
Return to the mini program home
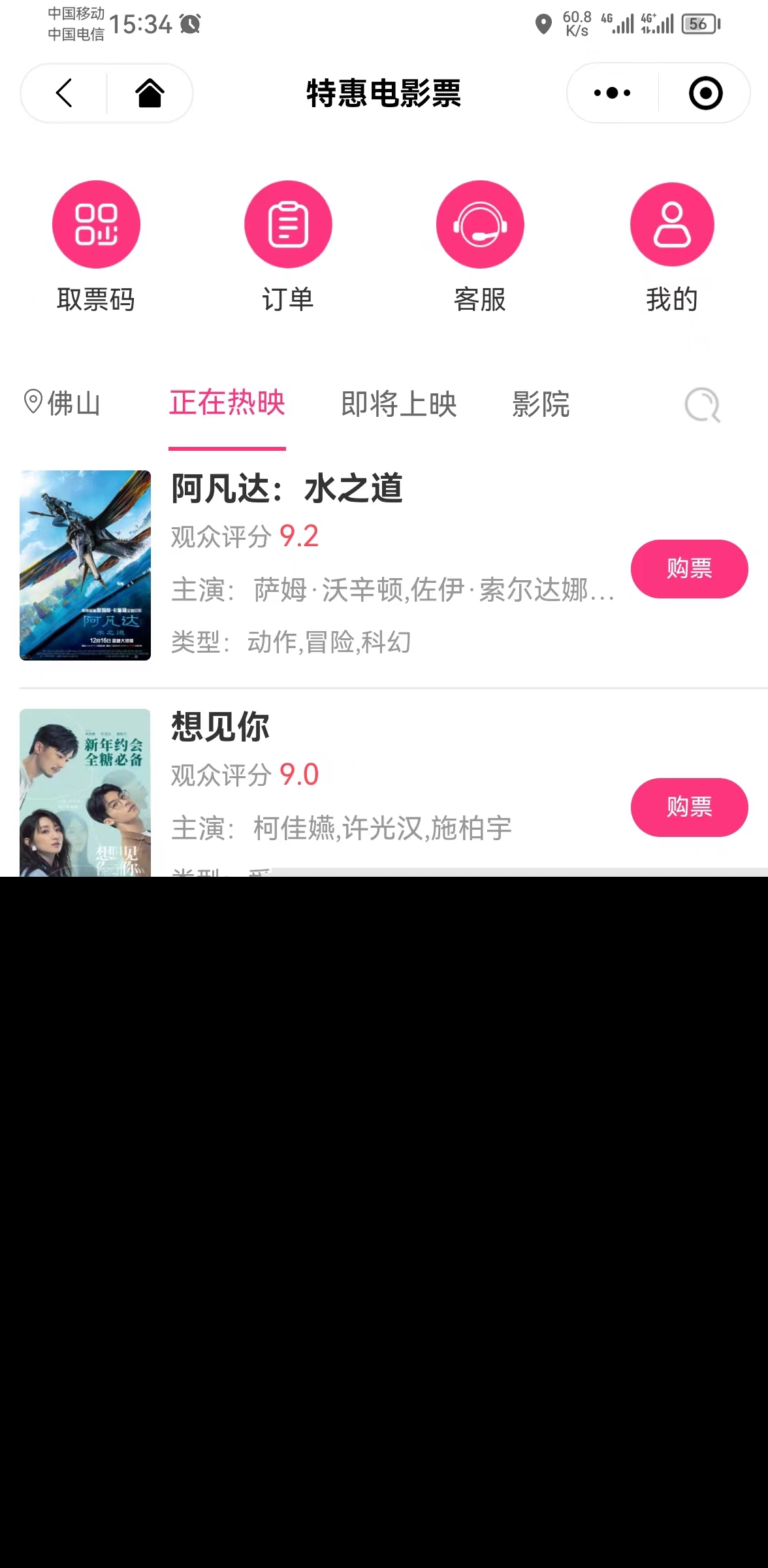150,93
